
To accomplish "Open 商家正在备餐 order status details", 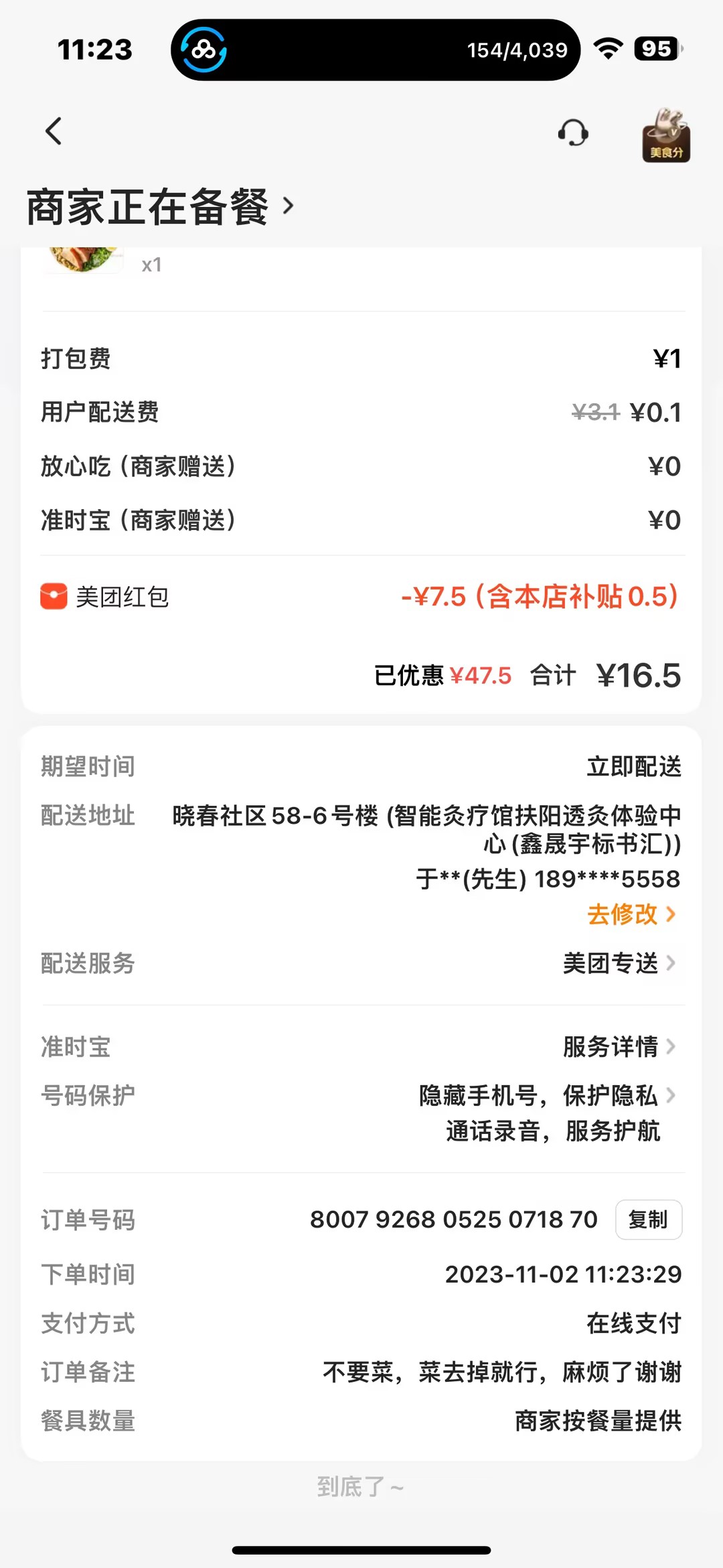I will [161, 206].
